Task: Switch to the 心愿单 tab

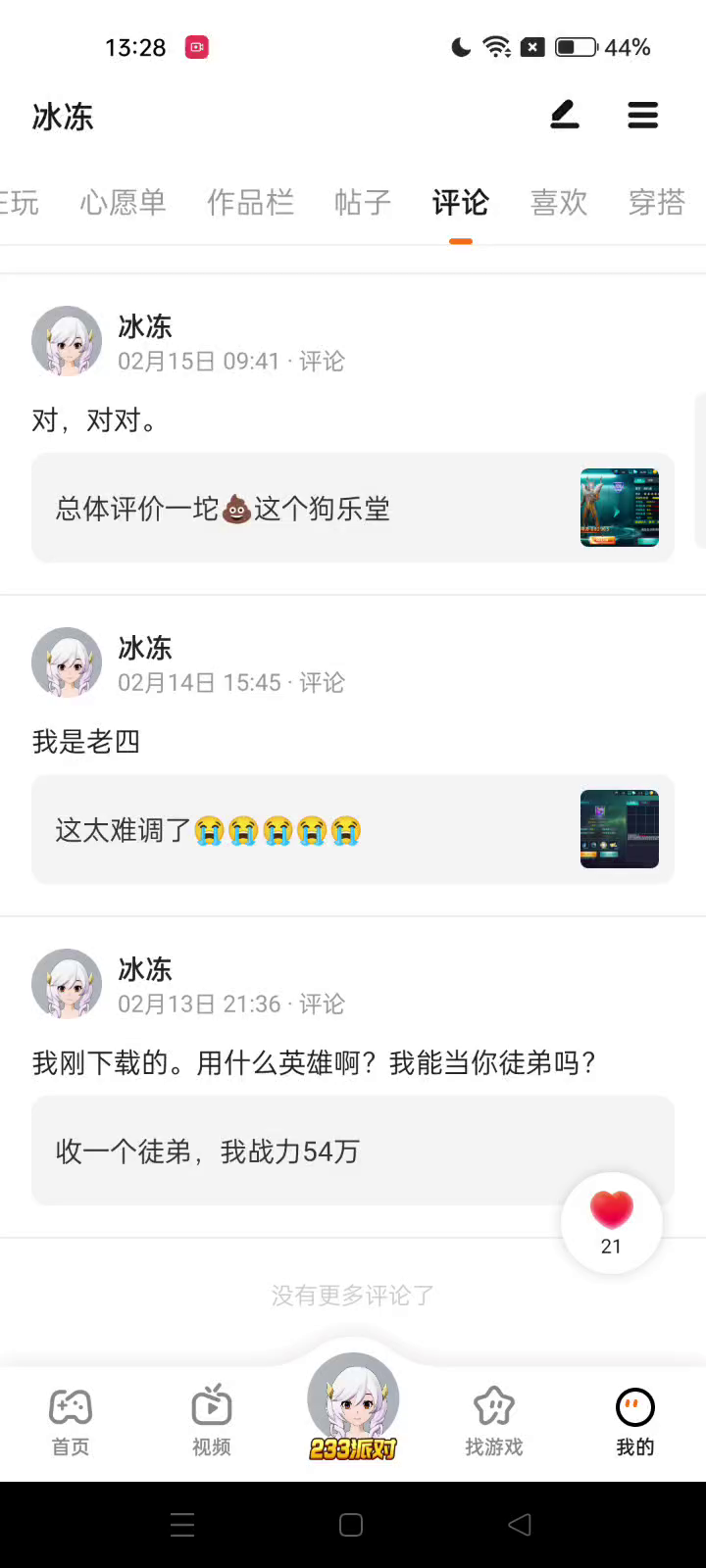Action: click(x=123, y=203)
